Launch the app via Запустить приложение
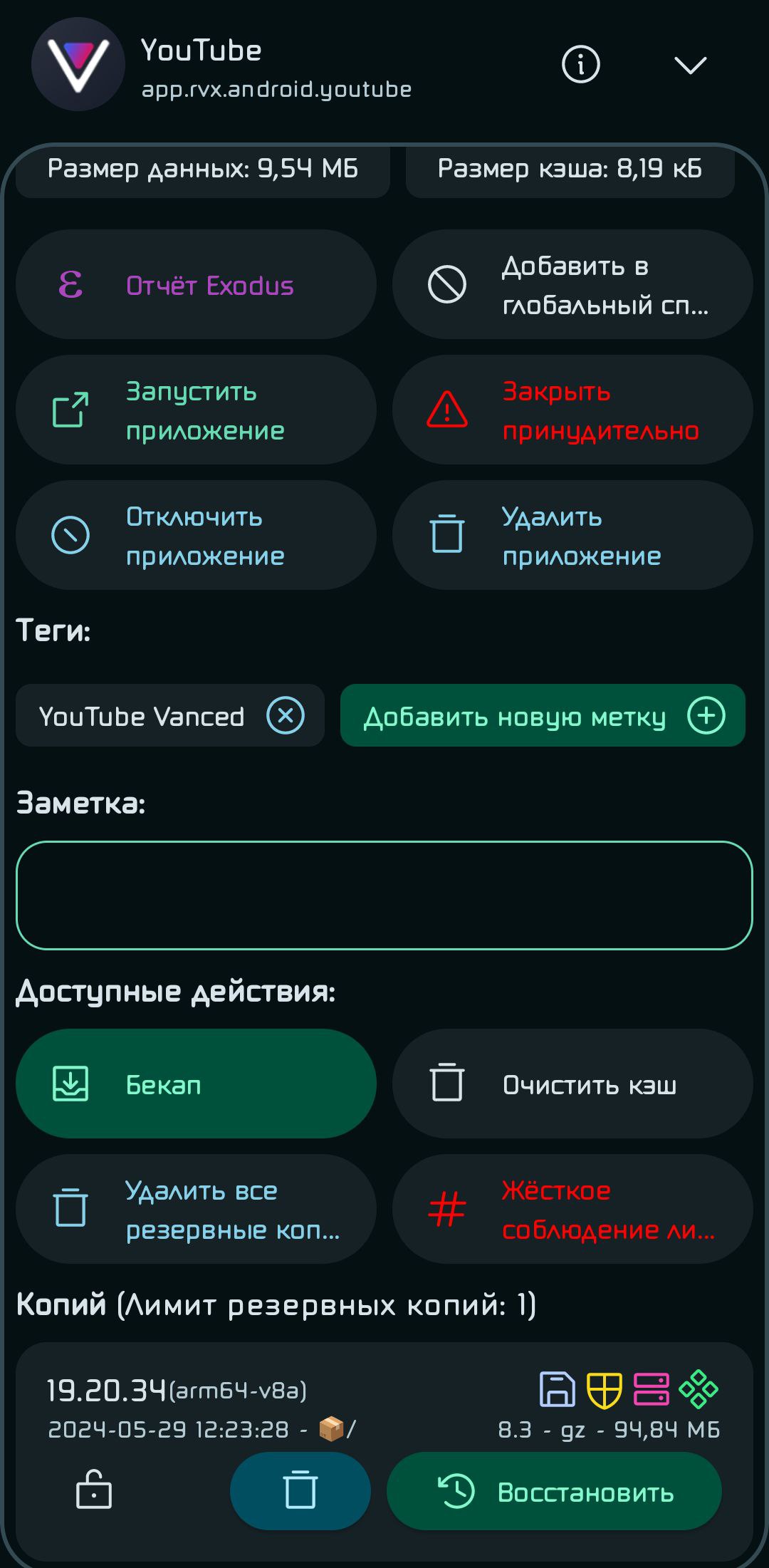This screenshot has height=1568, width=769. tap(196, 410)
